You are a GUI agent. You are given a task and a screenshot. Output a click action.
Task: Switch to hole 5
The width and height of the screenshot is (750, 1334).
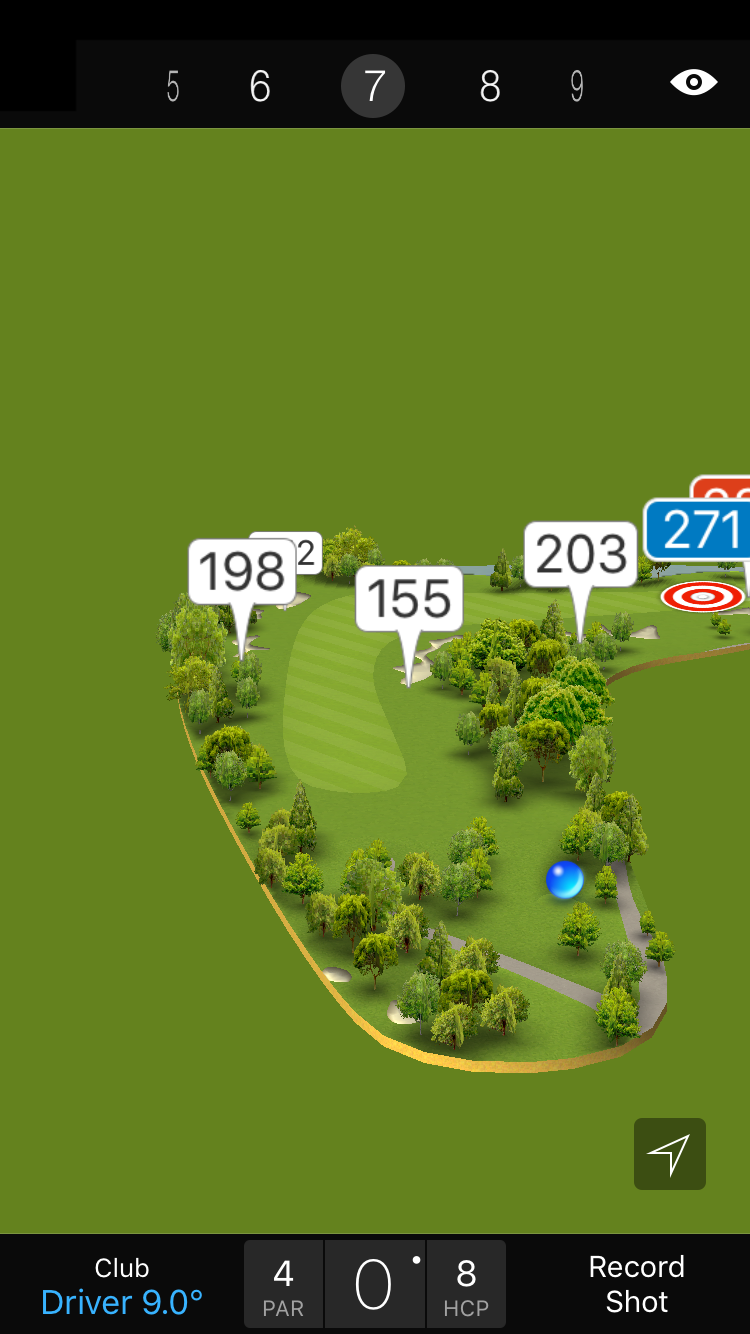[173, 87]
